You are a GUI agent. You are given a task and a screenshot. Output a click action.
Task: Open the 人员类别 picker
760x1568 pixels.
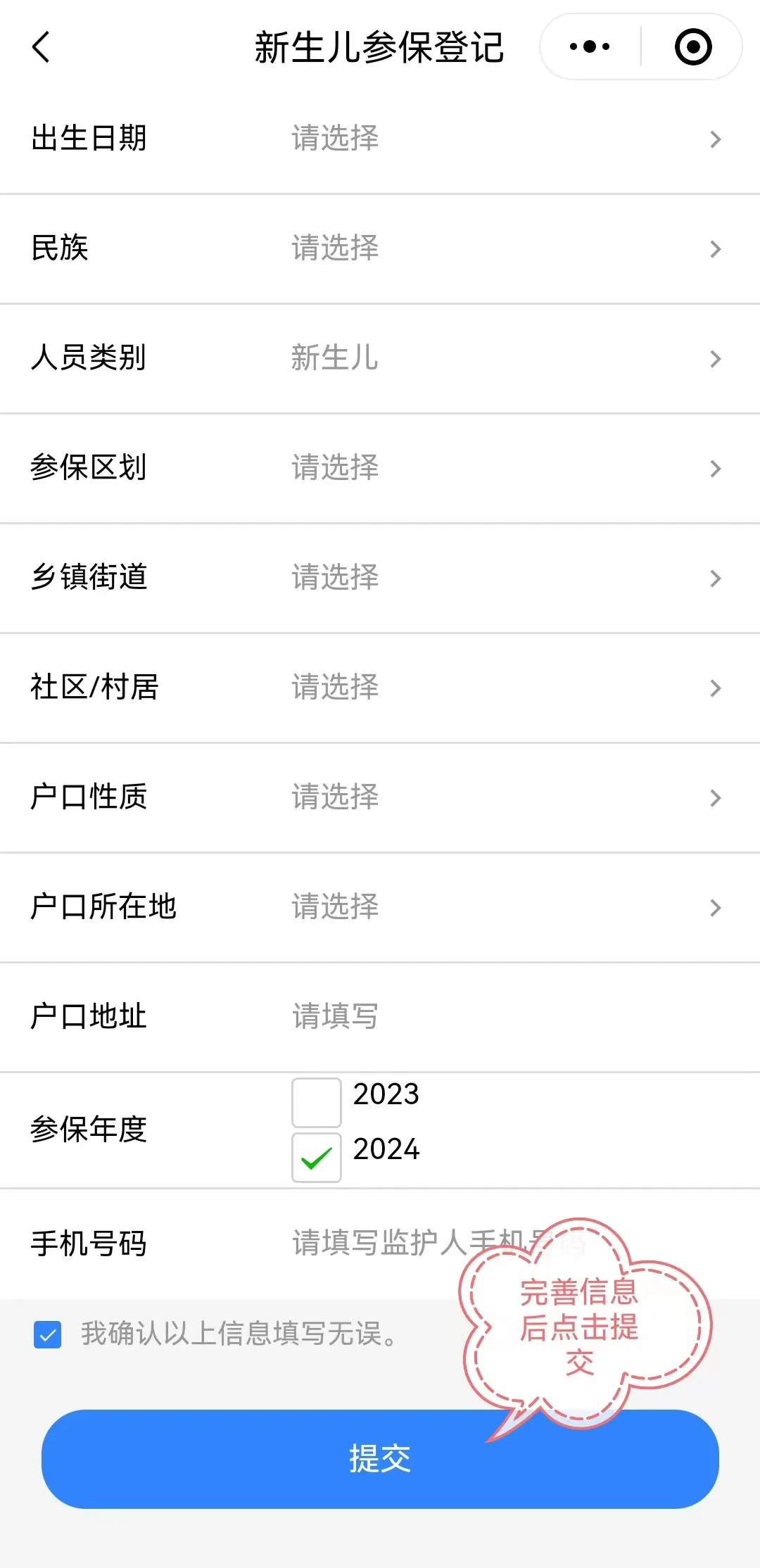coord(380,358)
